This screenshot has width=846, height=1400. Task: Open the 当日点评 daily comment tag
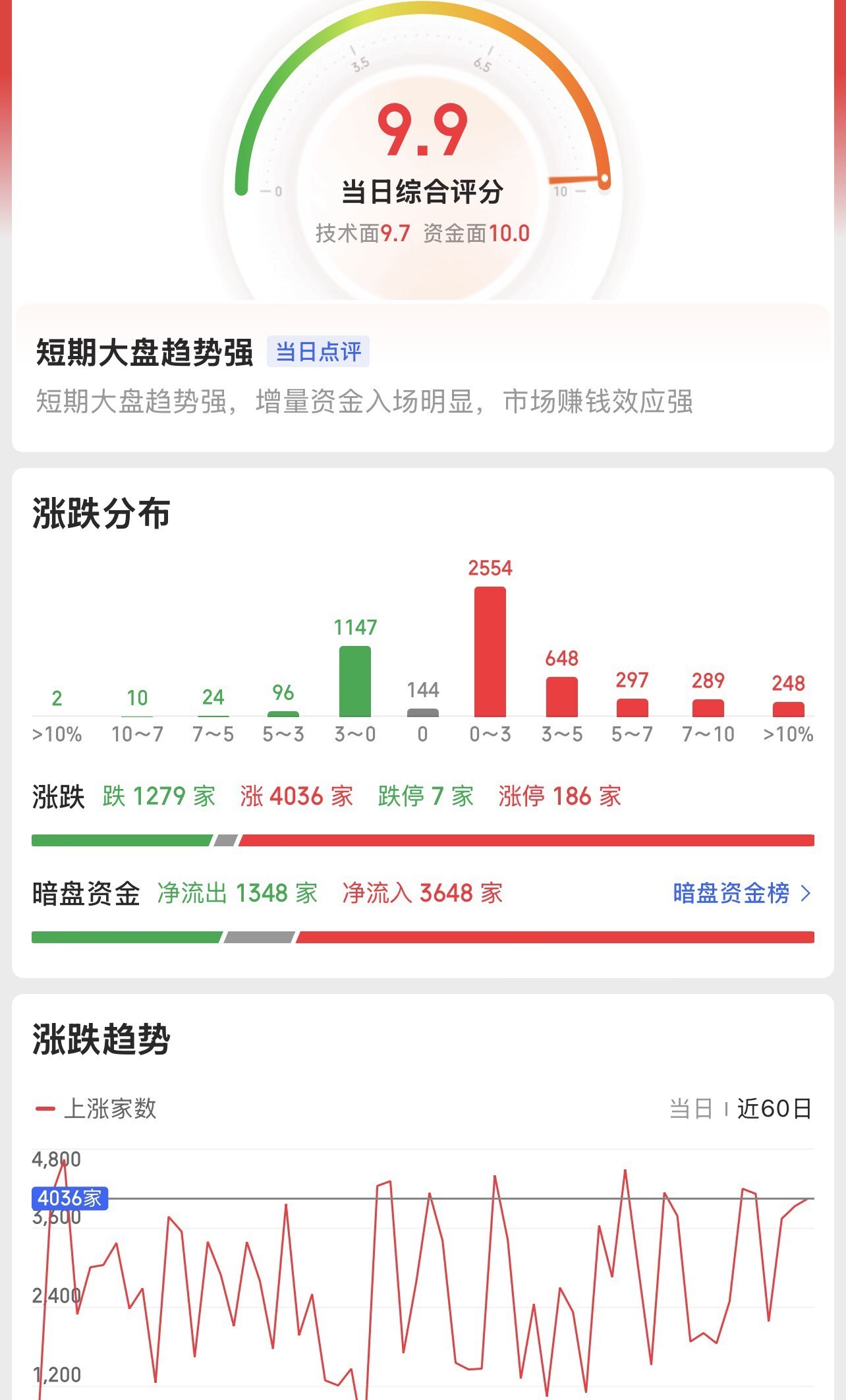pyautogui.click(x=318, y=351)
